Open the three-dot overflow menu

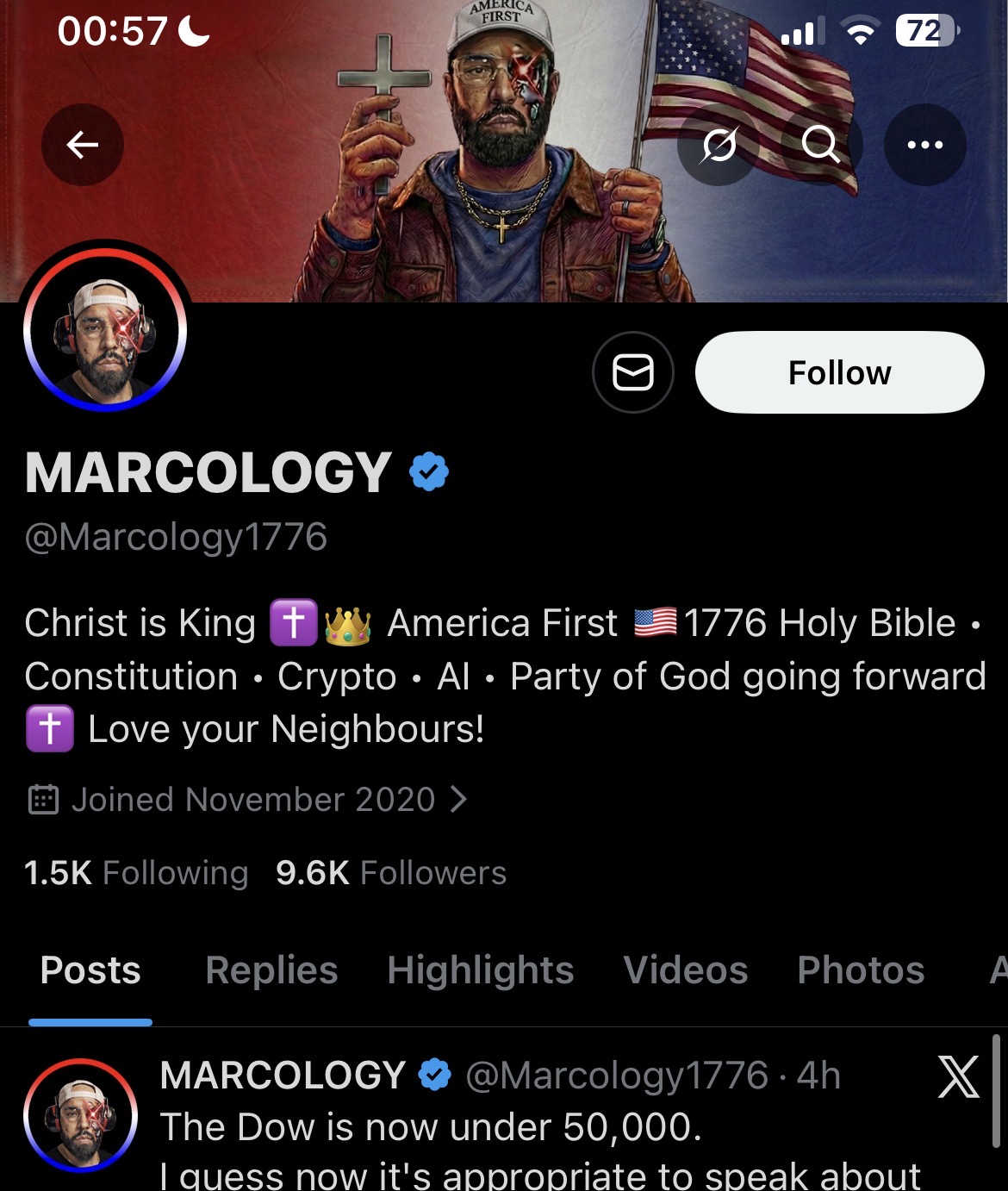pyautogui.click(x=924, y=145)
